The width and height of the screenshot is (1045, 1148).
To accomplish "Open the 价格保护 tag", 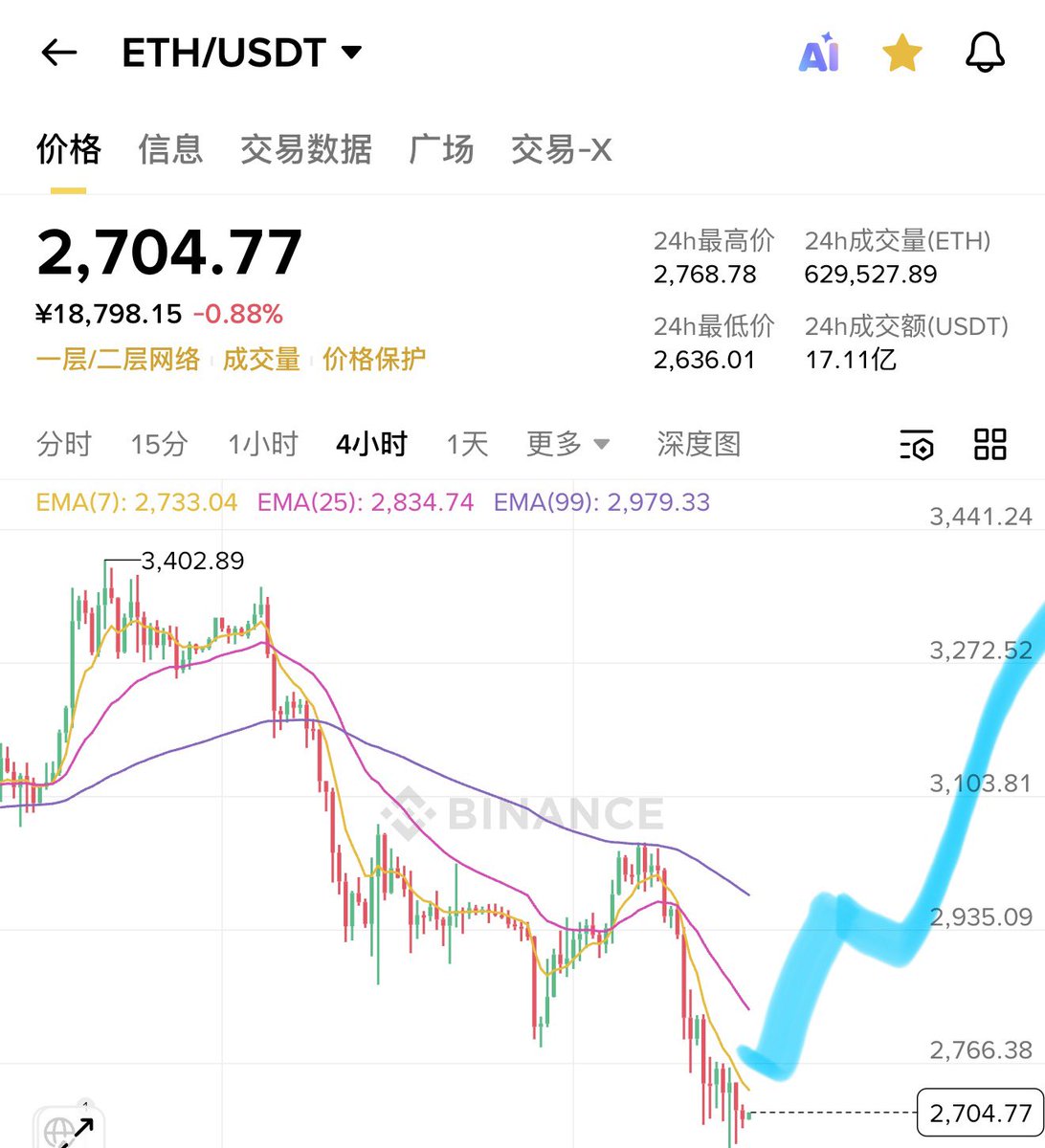I will pyautogui.click(x=374, y=360).
